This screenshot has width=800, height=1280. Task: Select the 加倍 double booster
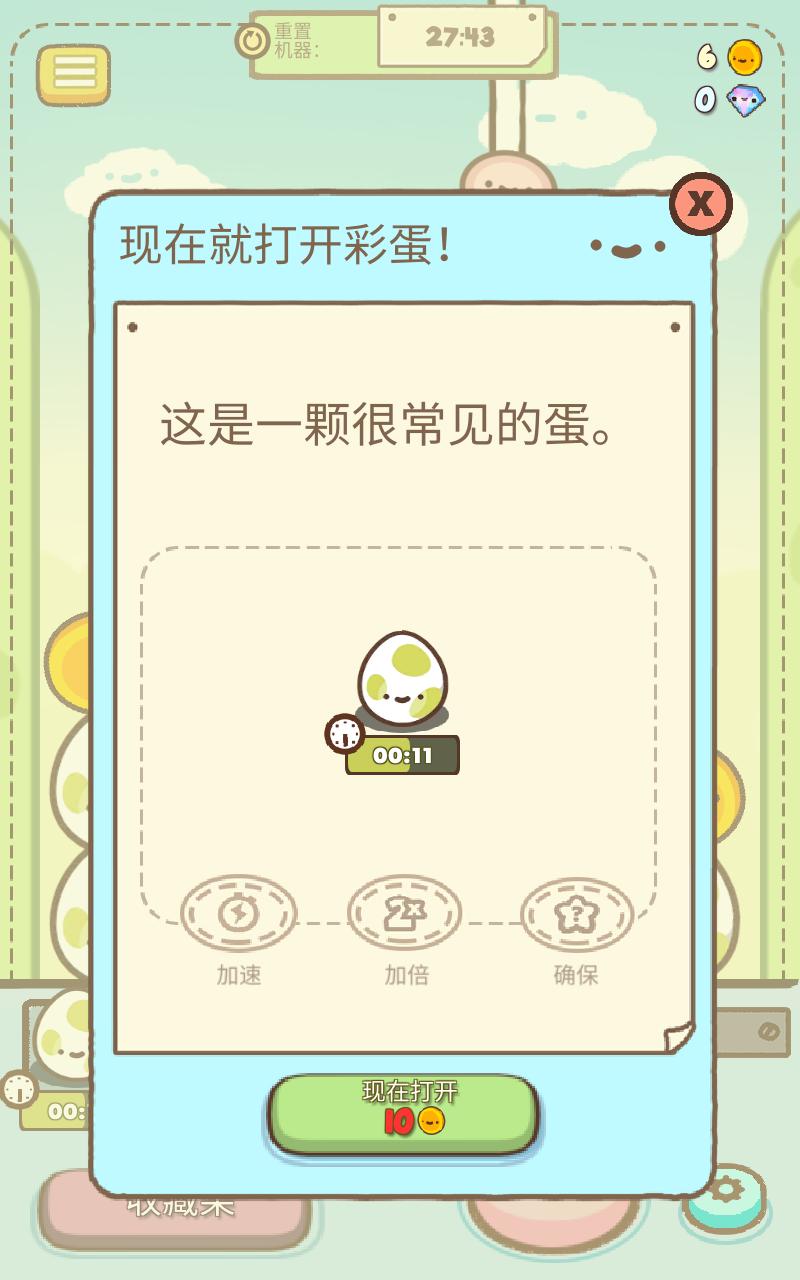[x=405, y=913]
